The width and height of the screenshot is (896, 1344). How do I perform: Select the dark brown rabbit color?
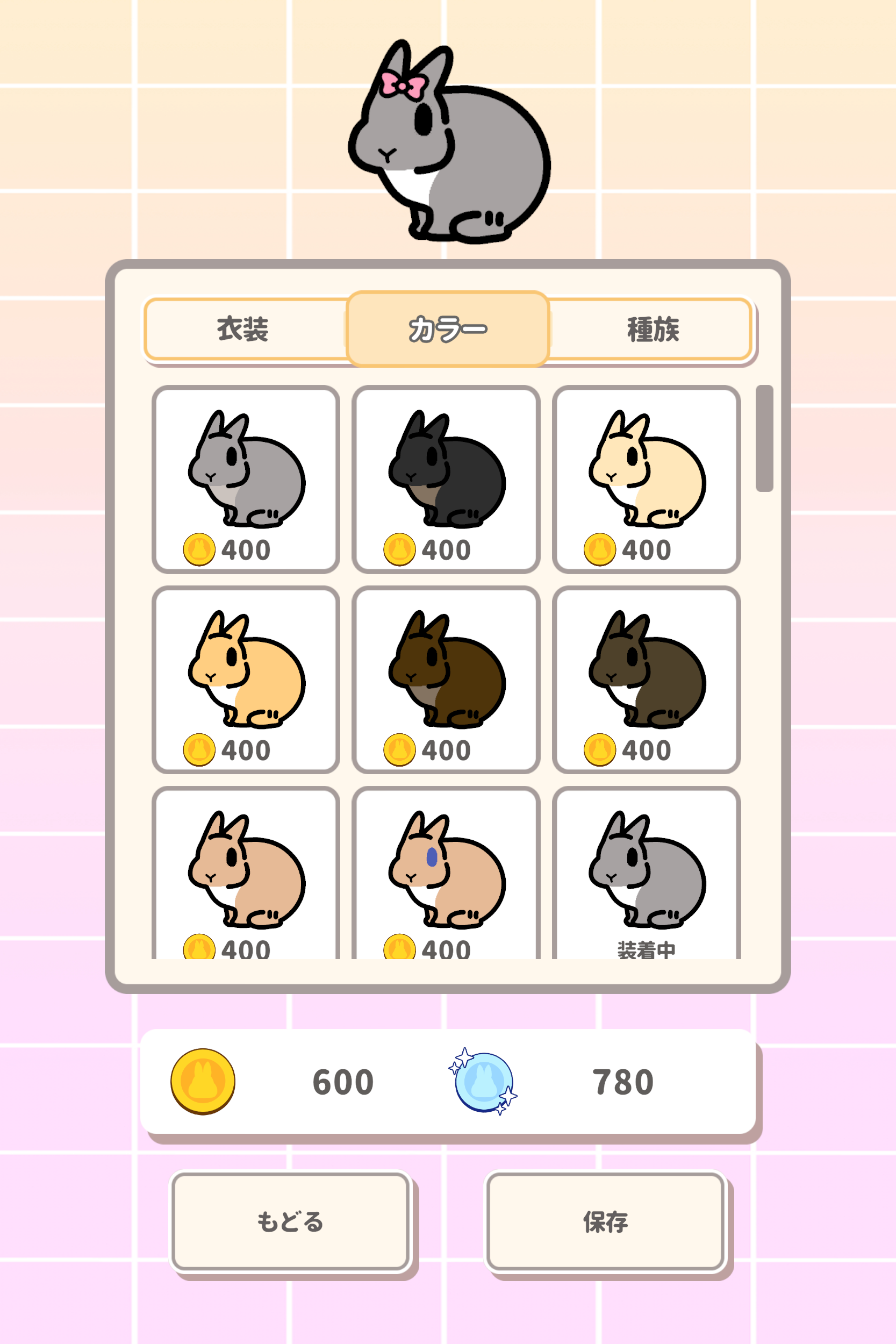pos(446,680)
